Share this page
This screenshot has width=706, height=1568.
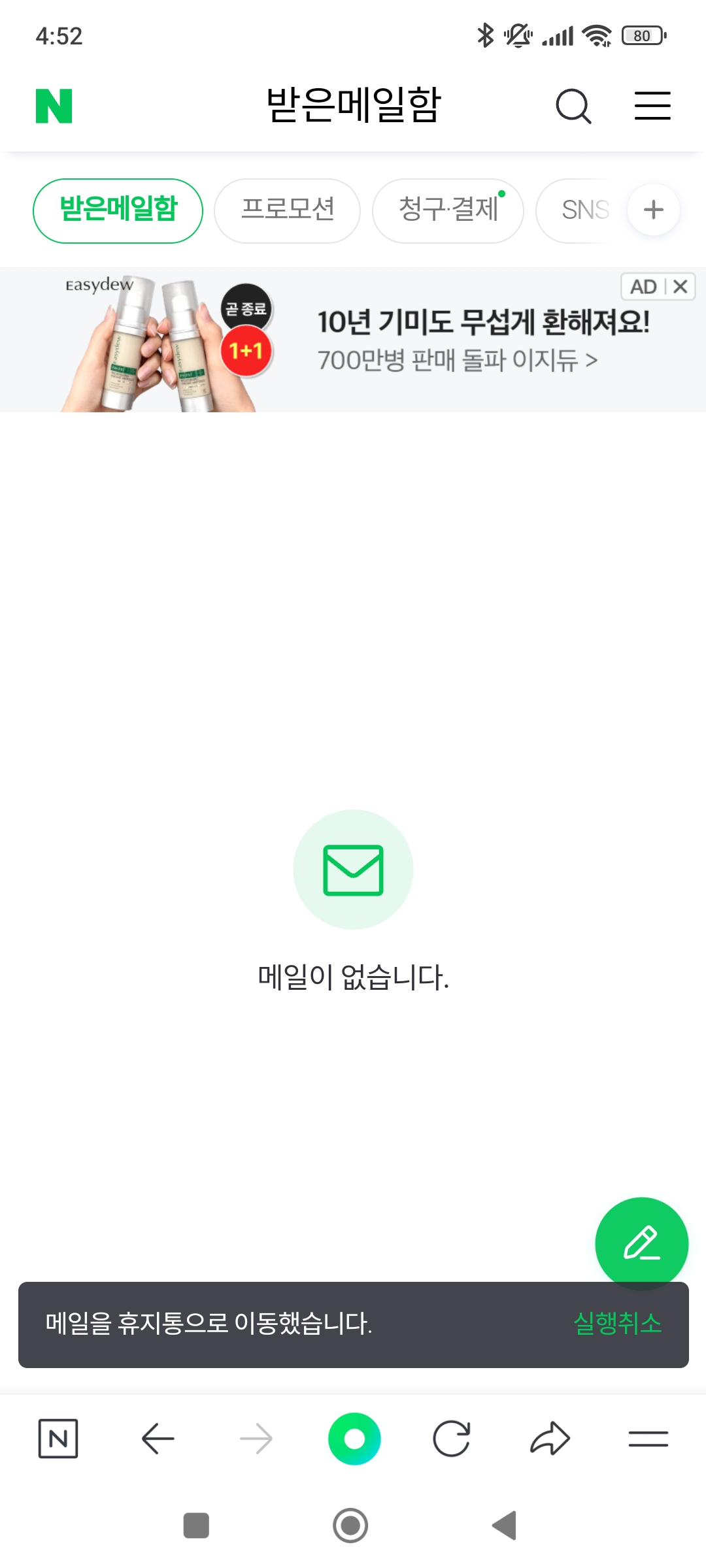[550, 1439]
